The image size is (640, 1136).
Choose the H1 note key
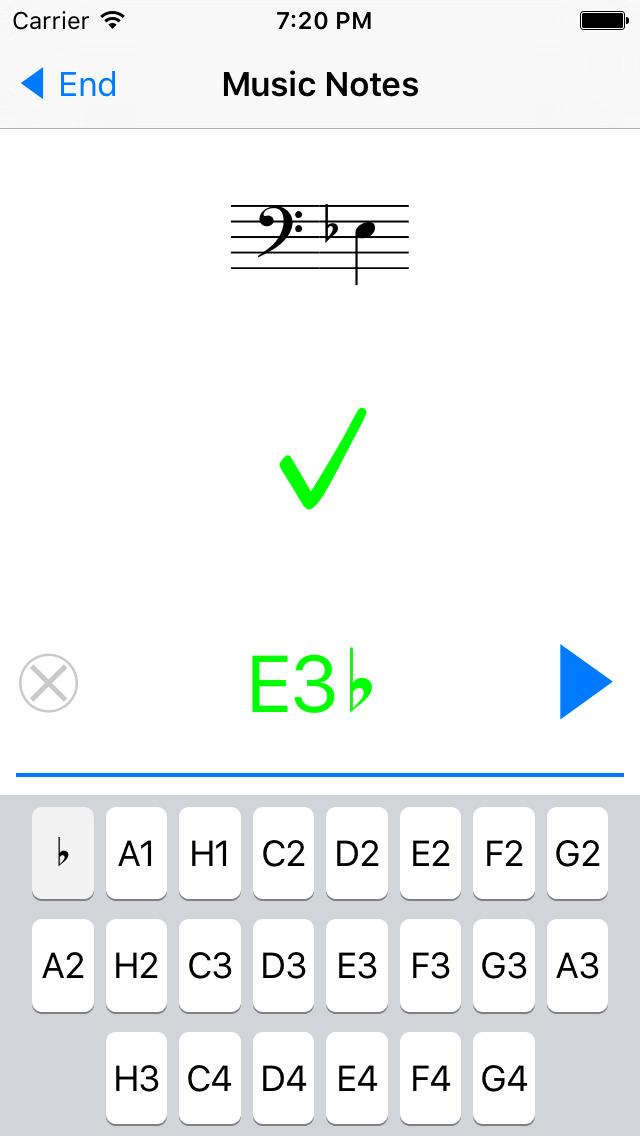(210, 854)
